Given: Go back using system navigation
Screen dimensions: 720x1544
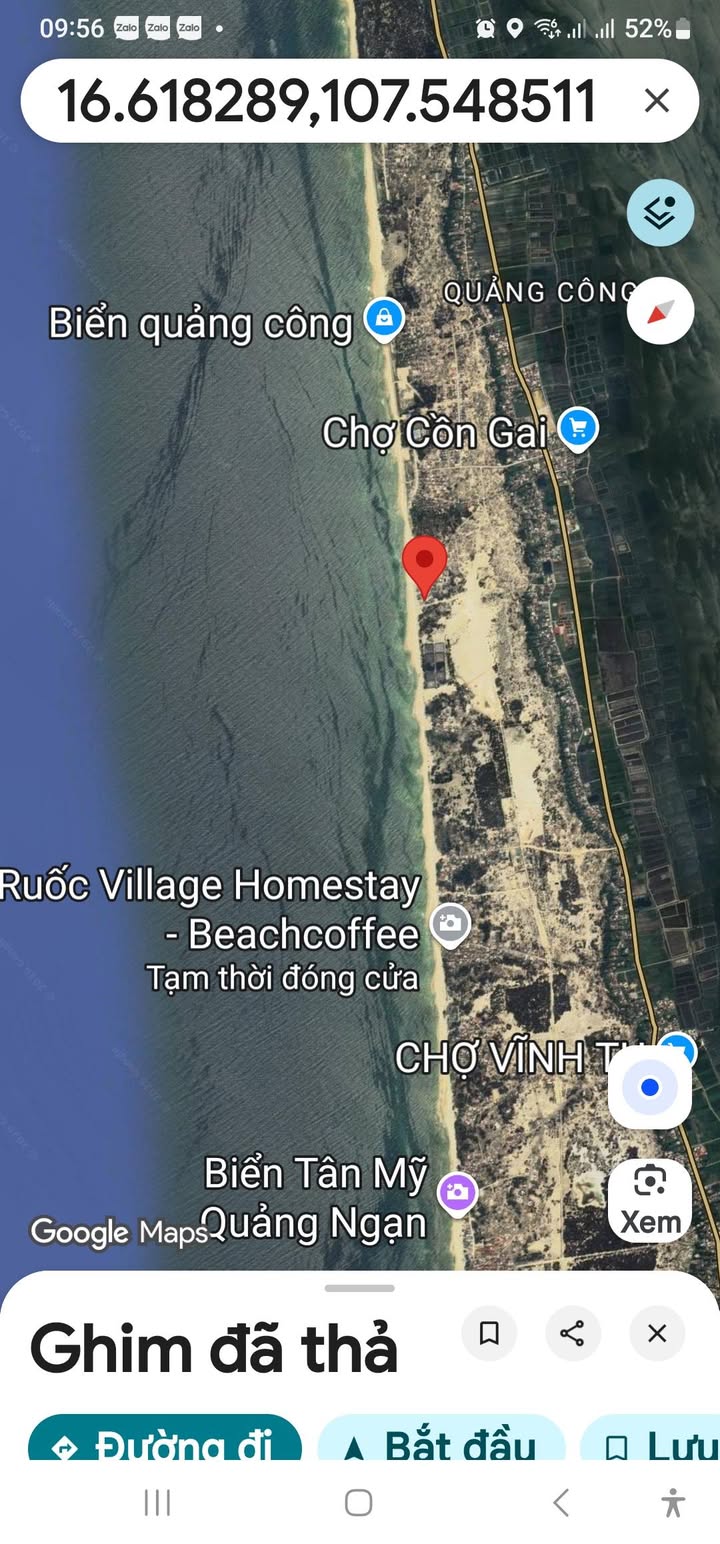Looking at the screenshot, I should [561, 1502].
